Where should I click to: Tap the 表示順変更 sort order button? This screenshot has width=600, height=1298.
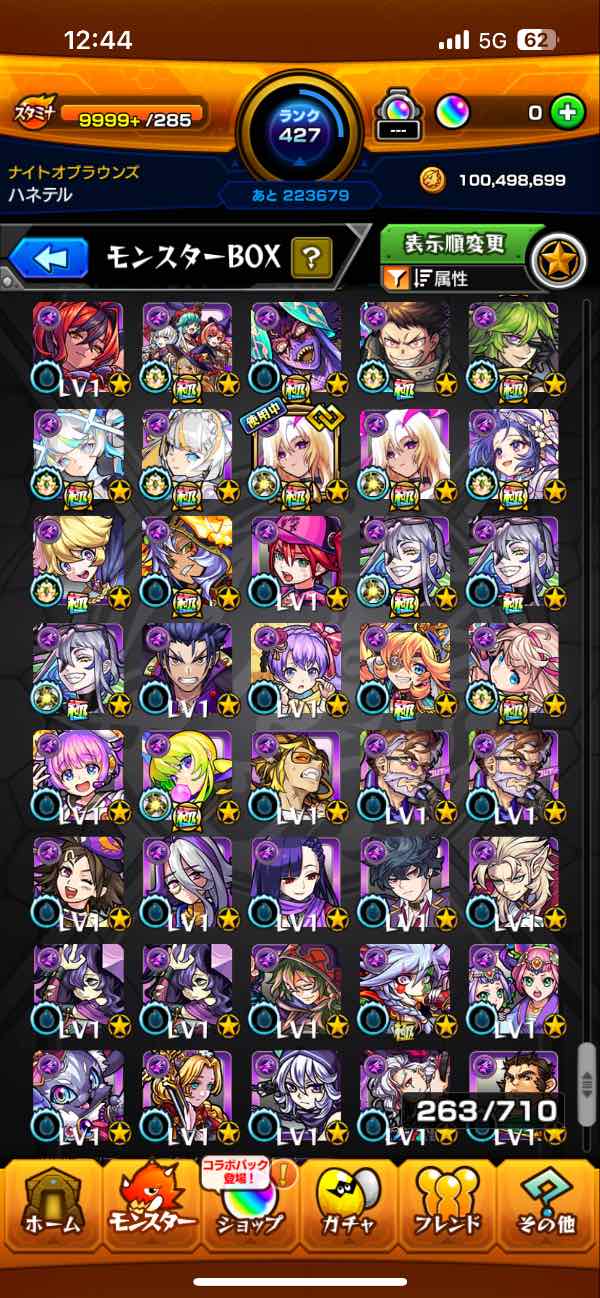455,244
